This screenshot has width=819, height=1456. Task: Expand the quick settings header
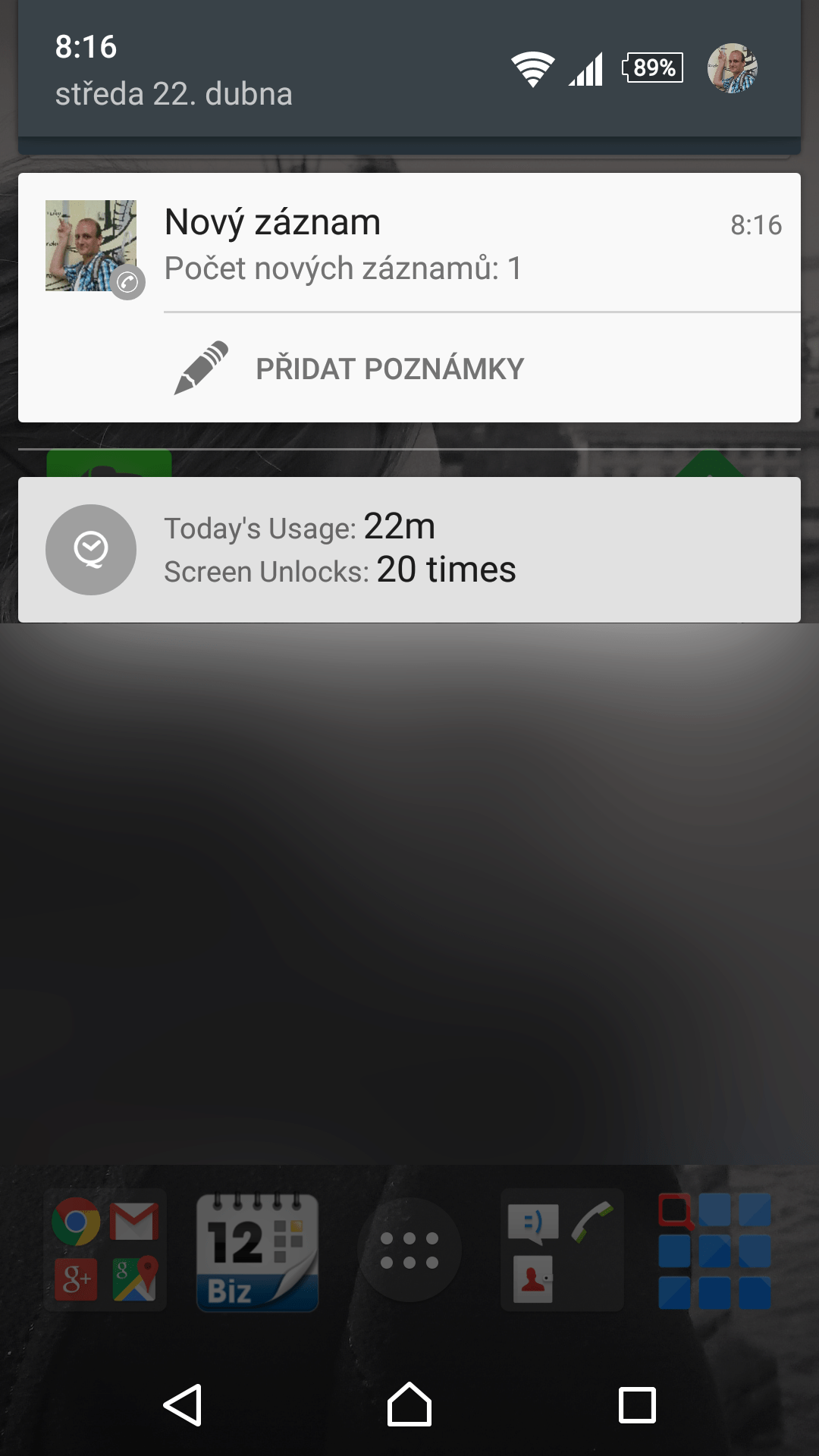click(x=409, y=68)
